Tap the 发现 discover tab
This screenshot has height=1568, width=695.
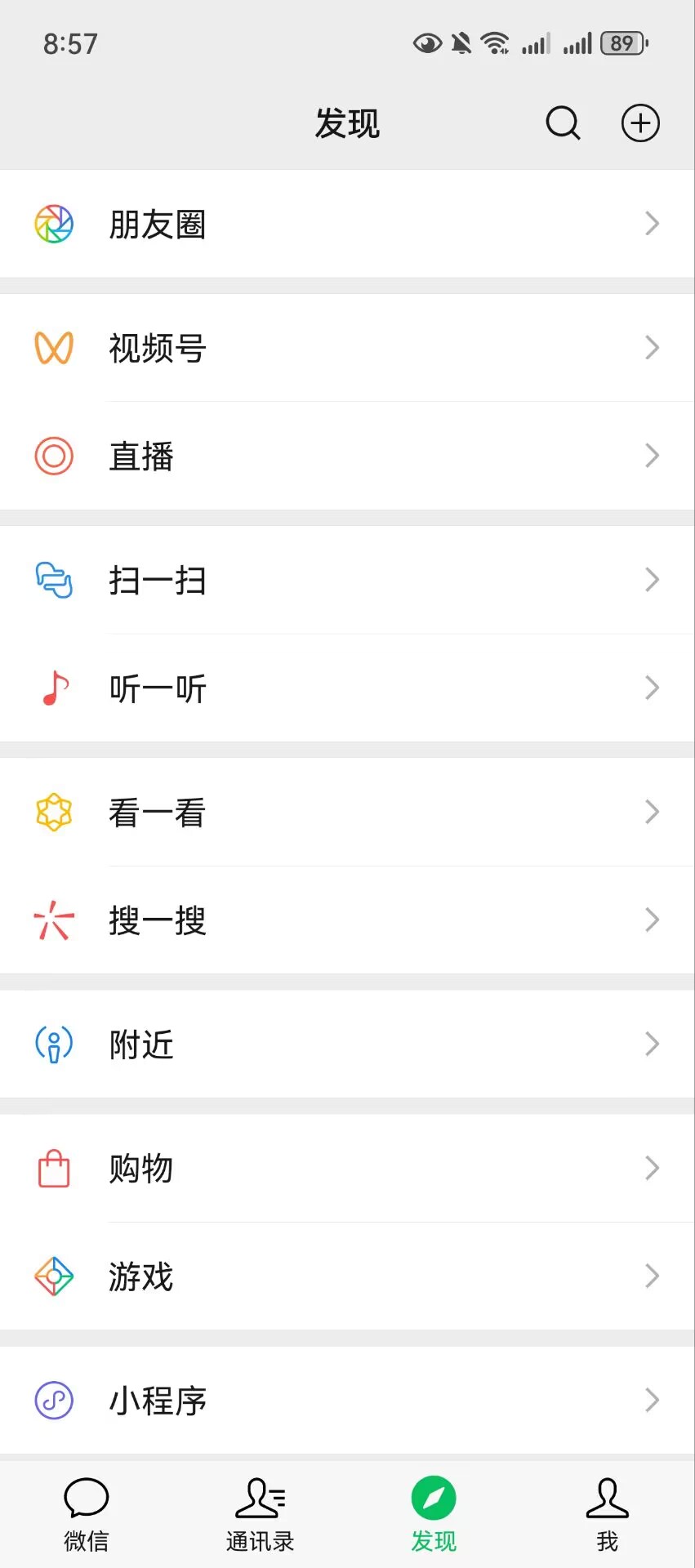click(434, 1513)
